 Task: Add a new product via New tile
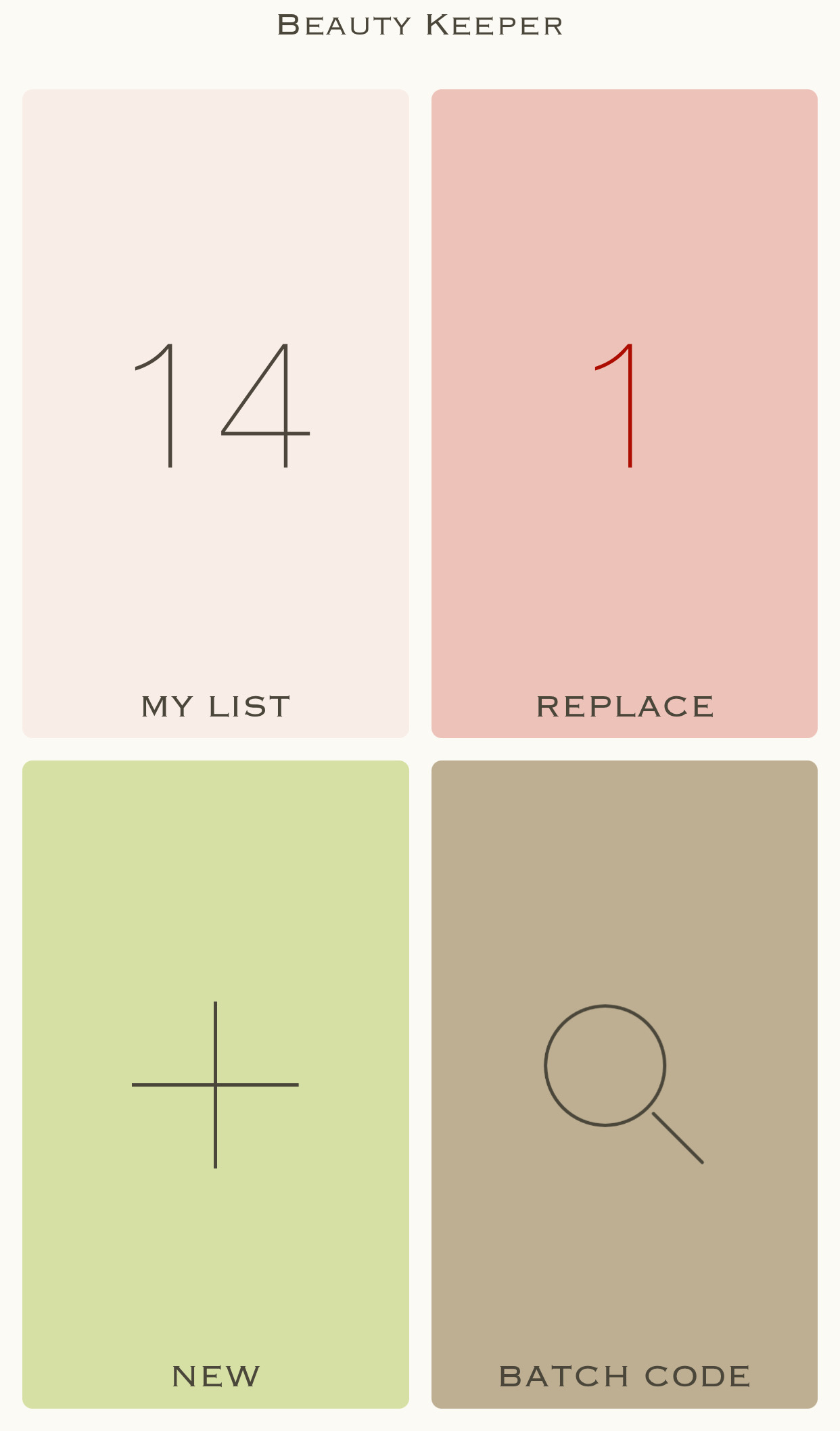point(215,1084)
